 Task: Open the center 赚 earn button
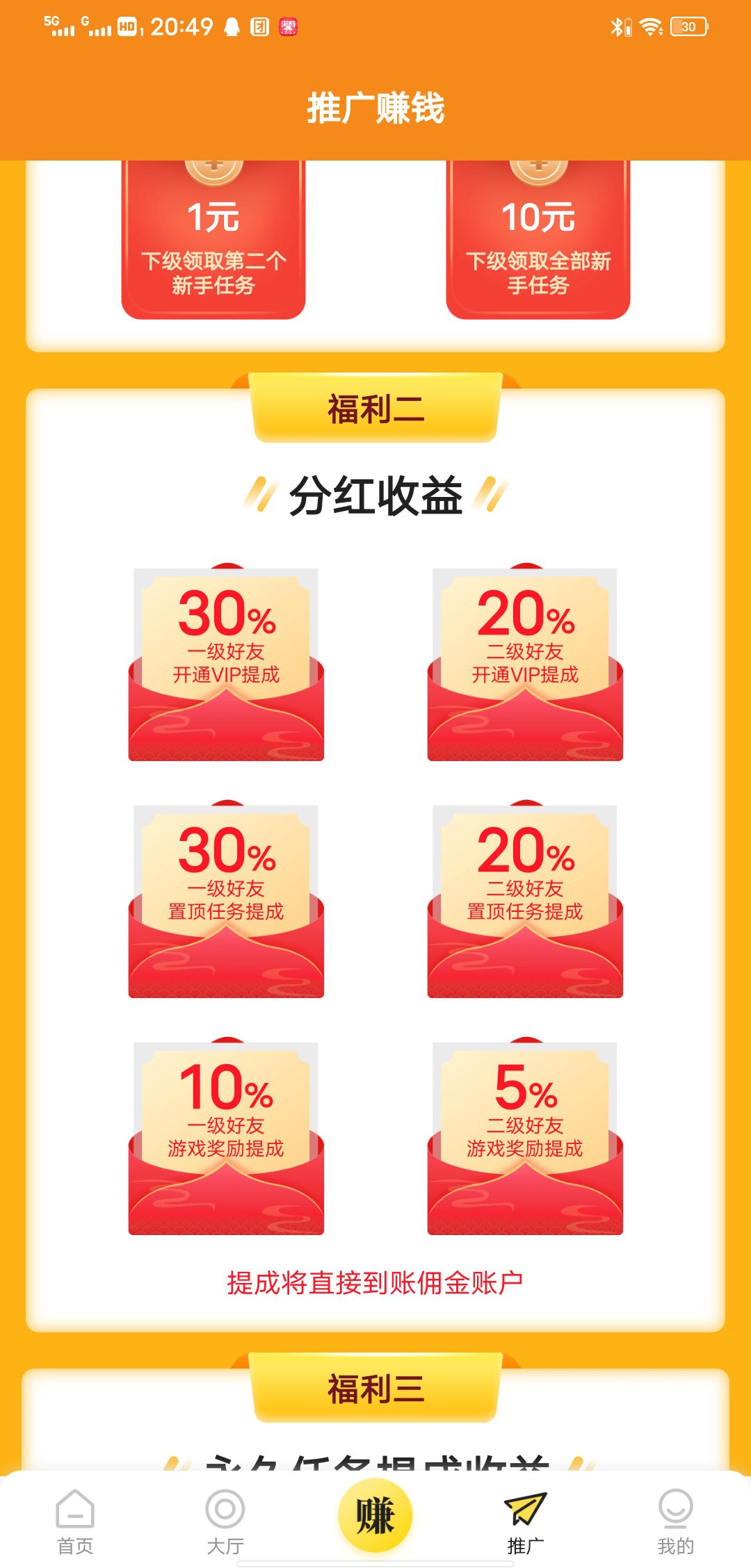coord(375,1515)
